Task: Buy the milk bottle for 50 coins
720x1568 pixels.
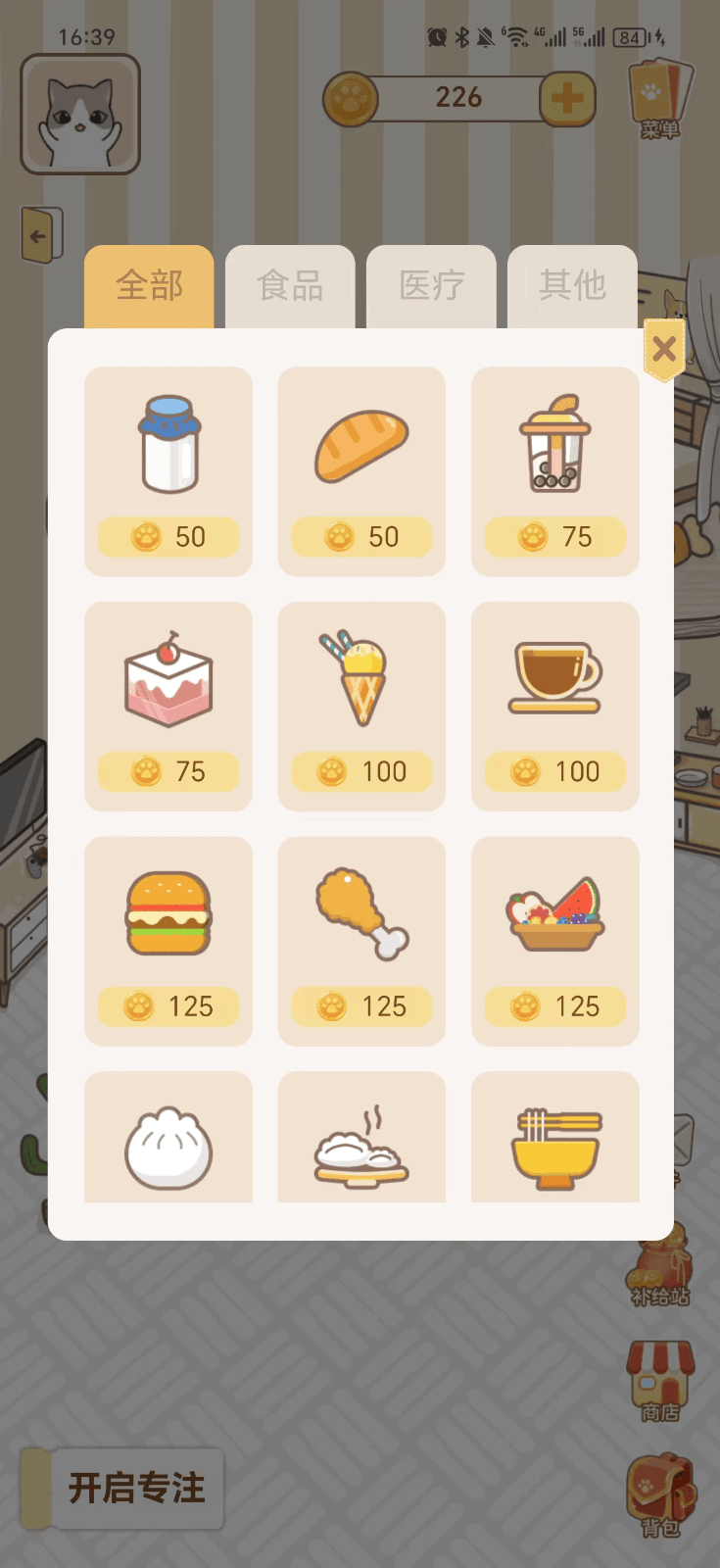Action: 168,471
